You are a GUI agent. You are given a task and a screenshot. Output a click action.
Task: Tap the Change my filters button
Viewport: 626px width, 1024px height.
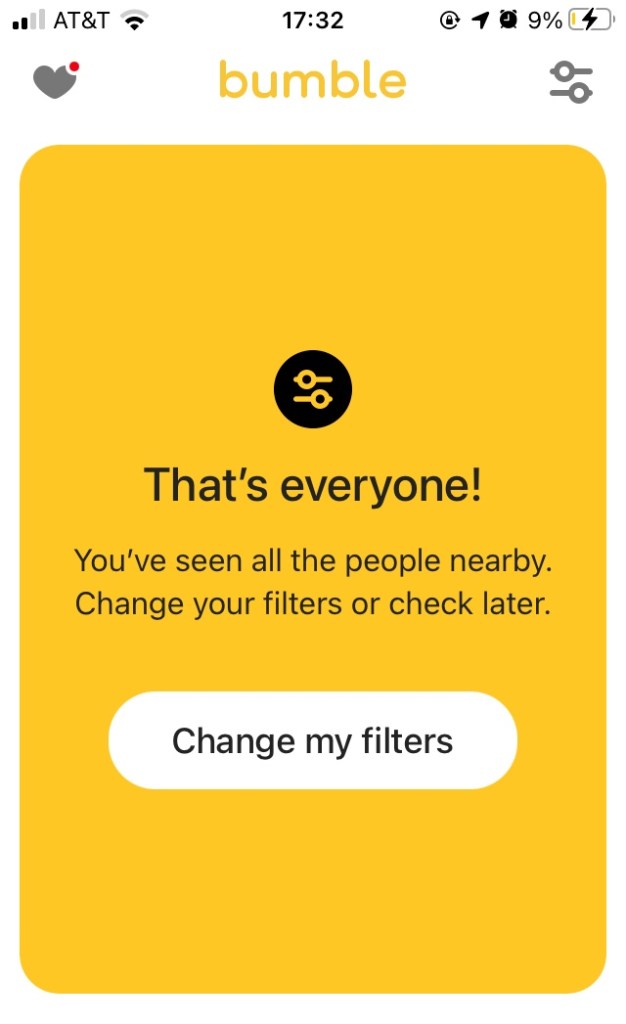pos(312,741)
